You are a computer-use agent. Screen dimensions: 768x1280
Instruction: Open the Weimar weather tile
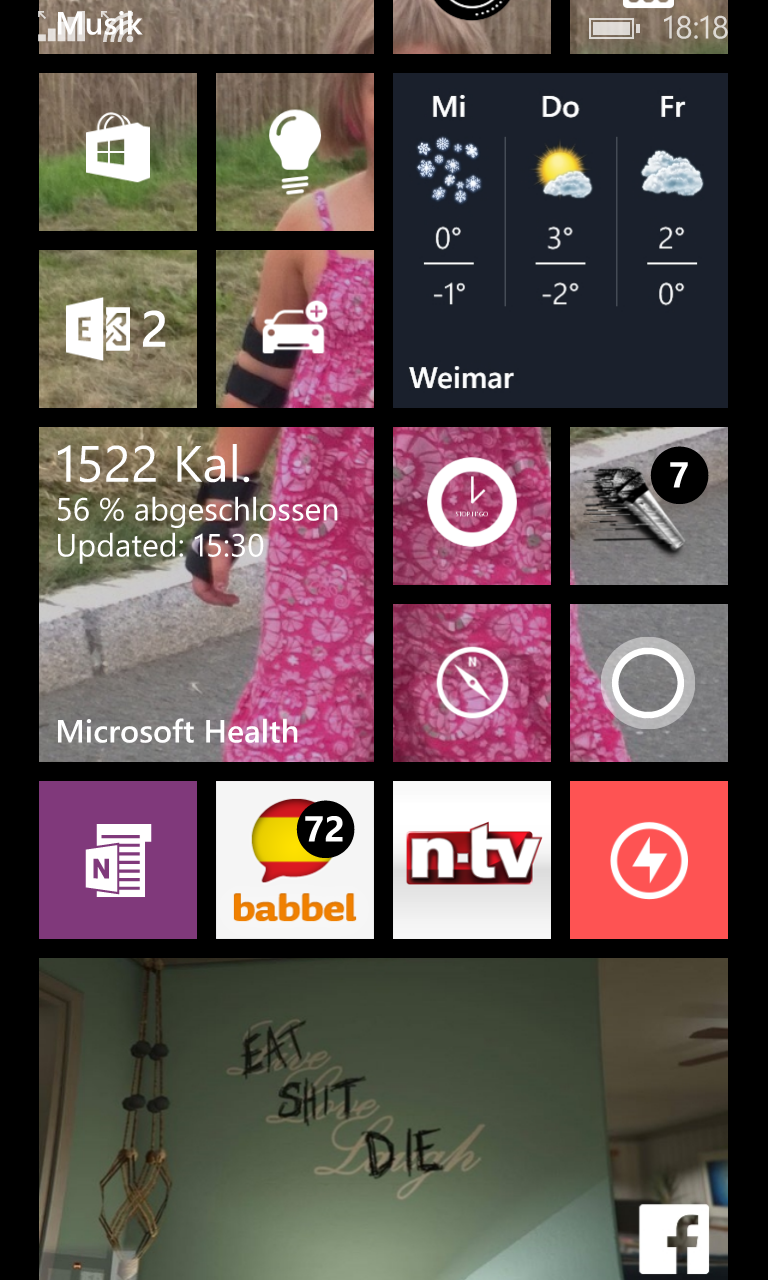[560, 240]
